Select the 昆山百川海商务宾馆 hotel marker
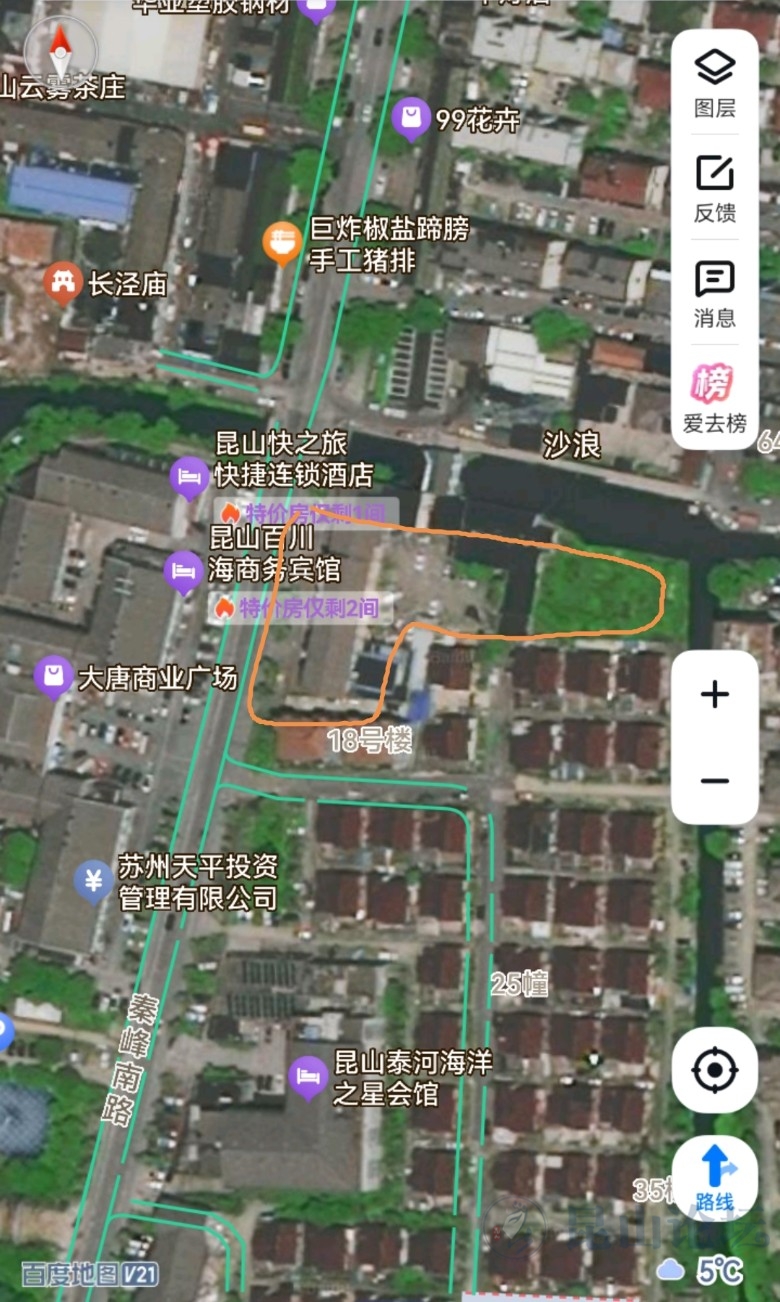The image size is (780, 1302). (183, 570)
